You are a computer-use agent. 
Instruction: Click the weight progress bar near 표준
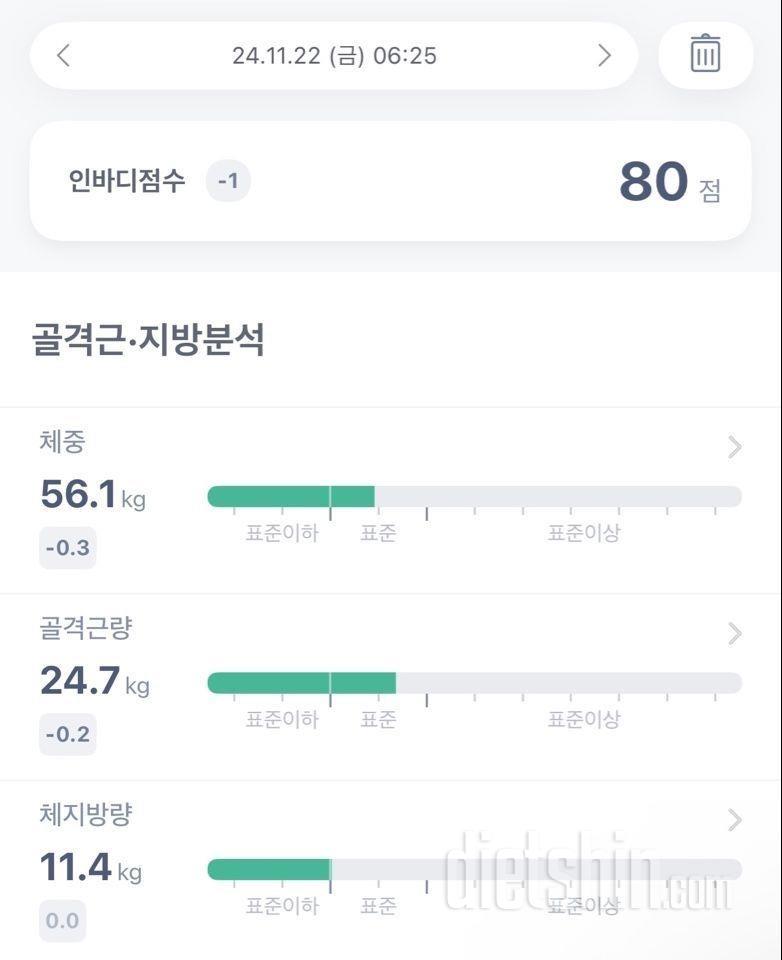point(378,492)
